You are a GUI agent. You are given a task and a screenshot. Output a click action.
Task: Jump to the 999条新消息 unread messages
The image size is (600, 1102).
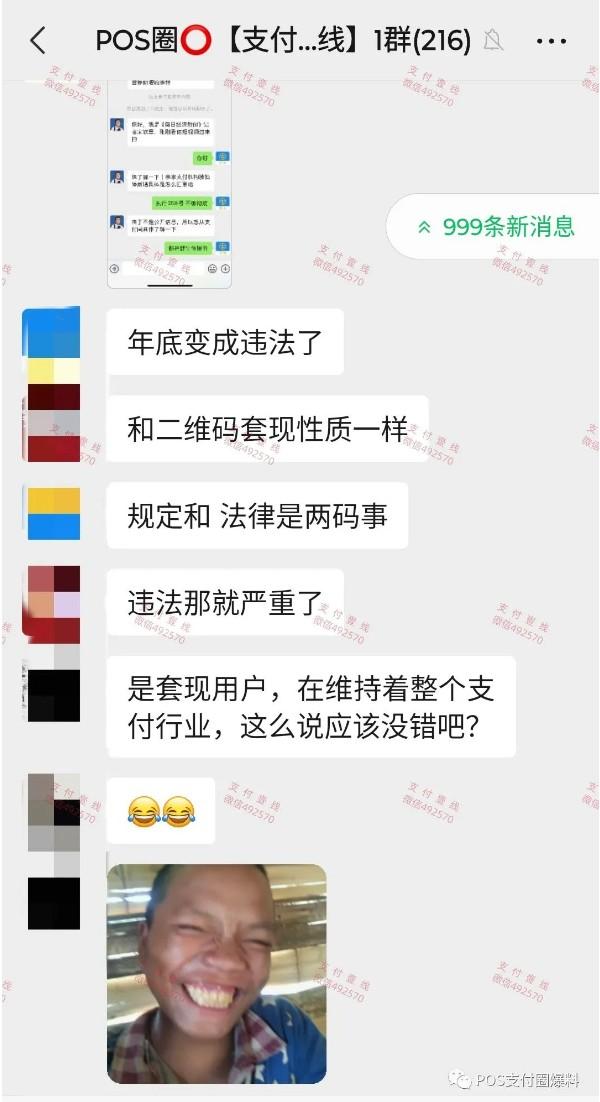[x=496, y=227]
